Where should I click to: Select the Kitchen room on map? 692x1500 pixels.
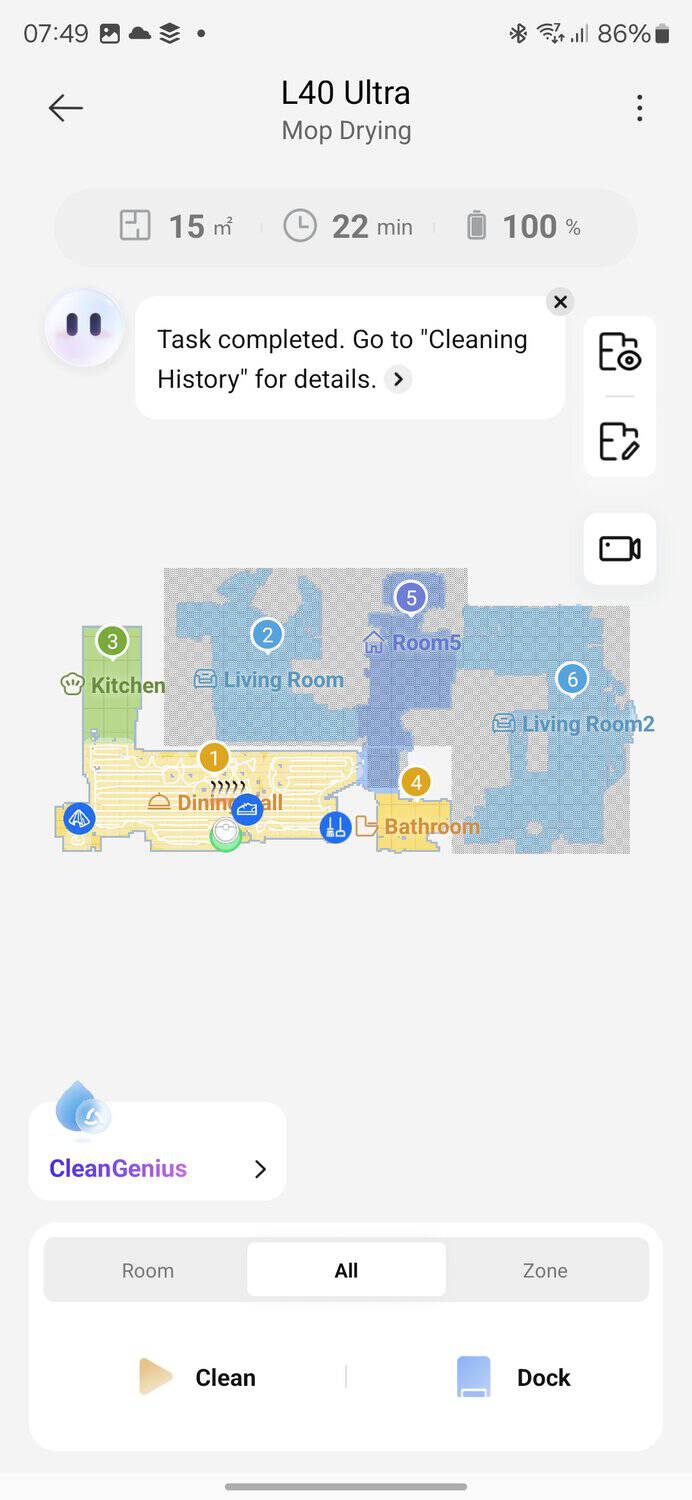pos(112,684)
